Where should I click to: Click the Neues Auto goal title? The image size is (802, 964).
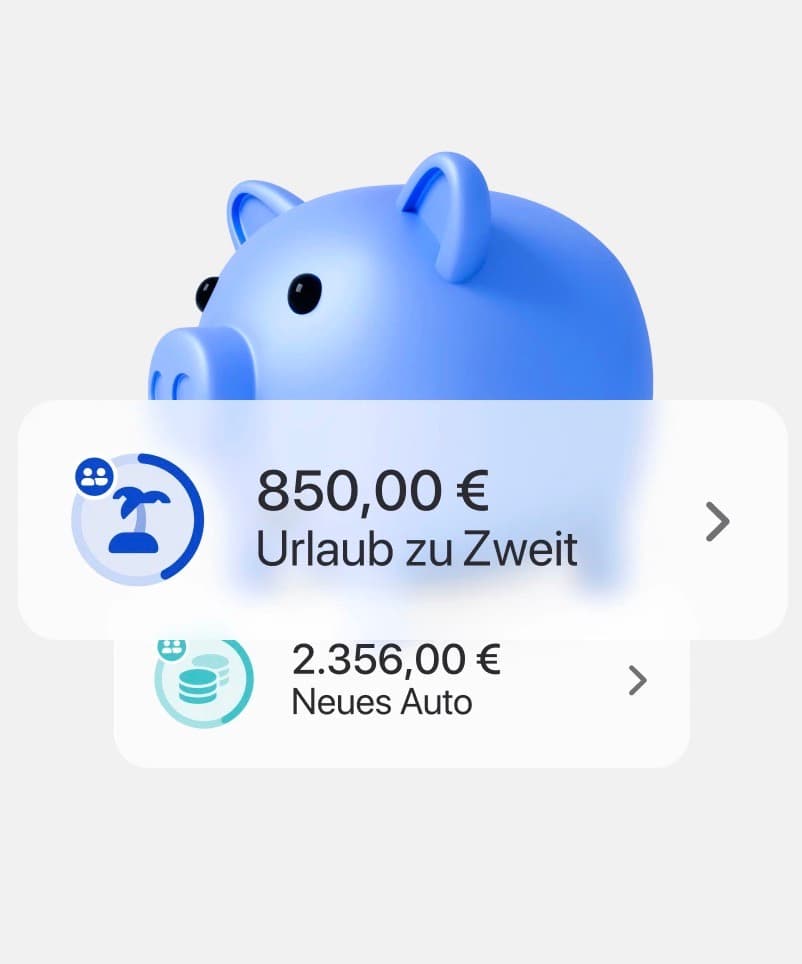(380, 702)
